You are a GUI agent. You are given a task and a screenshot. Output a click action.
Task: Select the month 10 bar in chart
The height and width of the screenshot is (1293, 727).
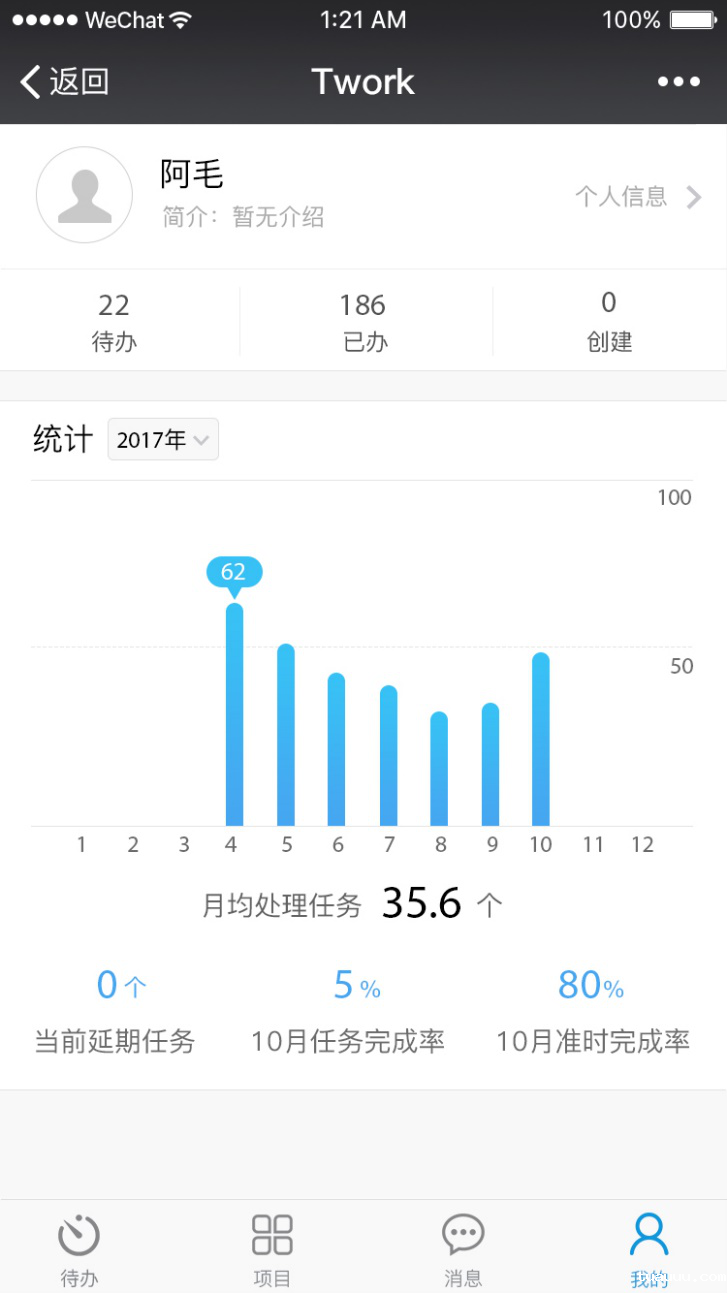pos(541,739)
